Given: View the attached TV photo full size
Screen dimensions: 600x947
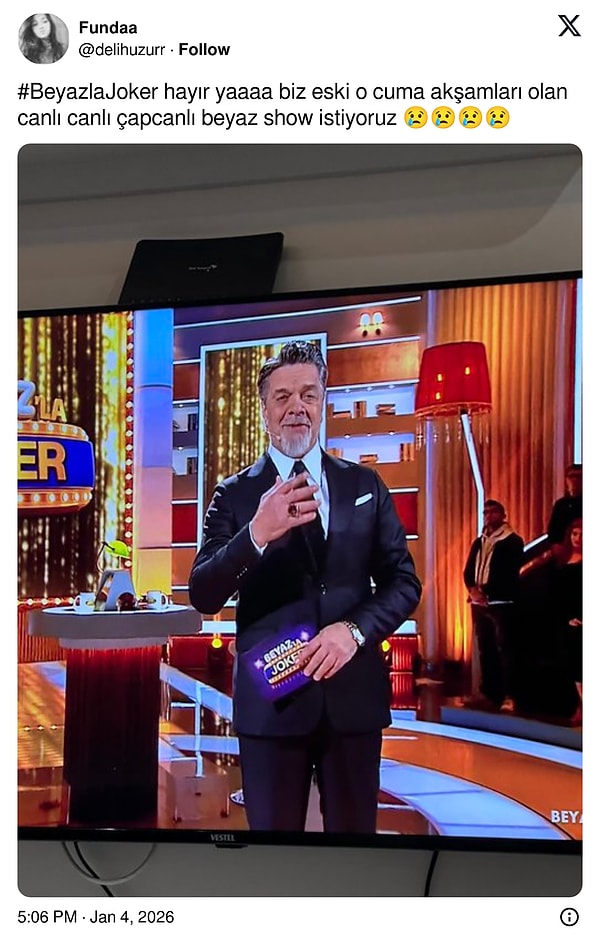Looking at the screenshot, I should point(300,520).
